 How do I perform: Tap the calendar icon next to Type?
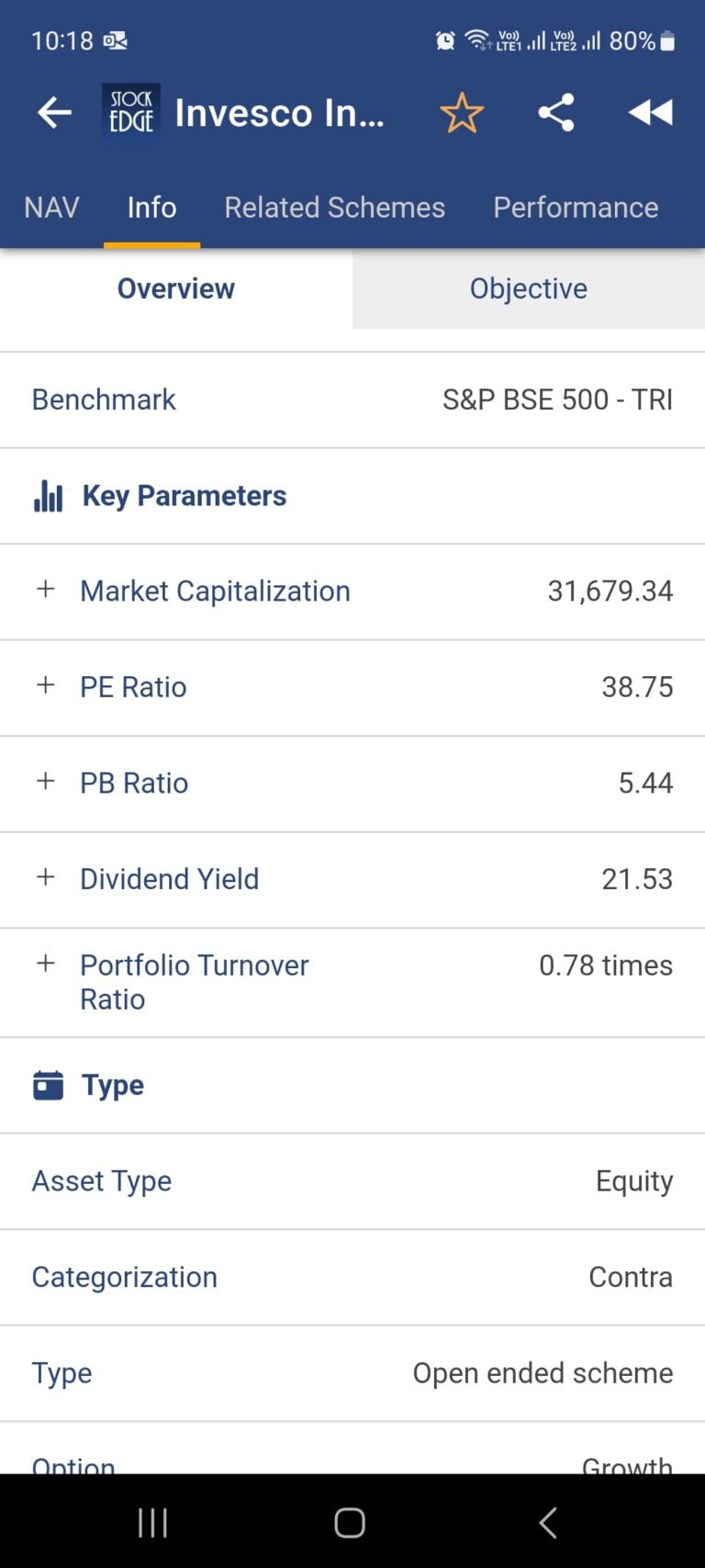click(48, 1084)
